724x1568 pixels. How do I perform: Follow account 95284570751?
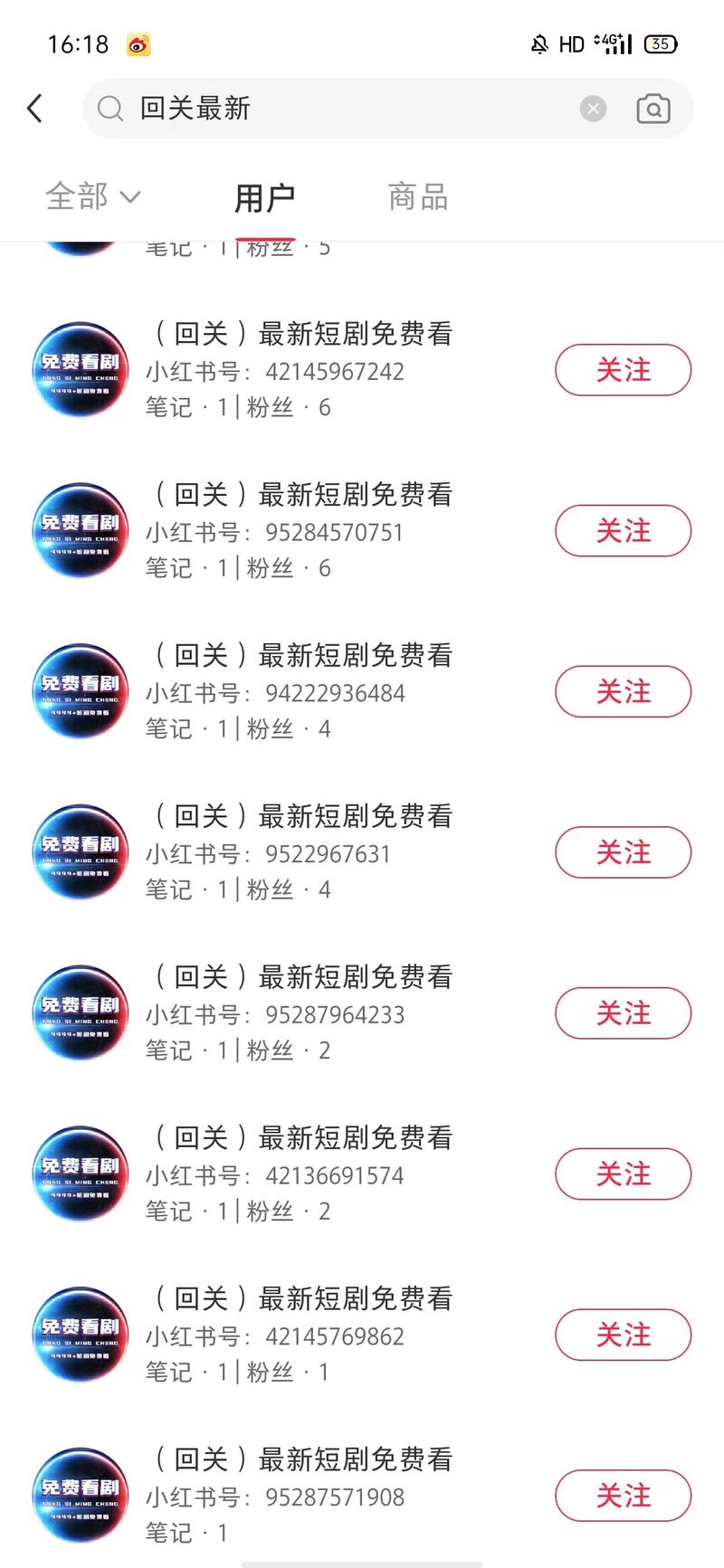[623, 531]
